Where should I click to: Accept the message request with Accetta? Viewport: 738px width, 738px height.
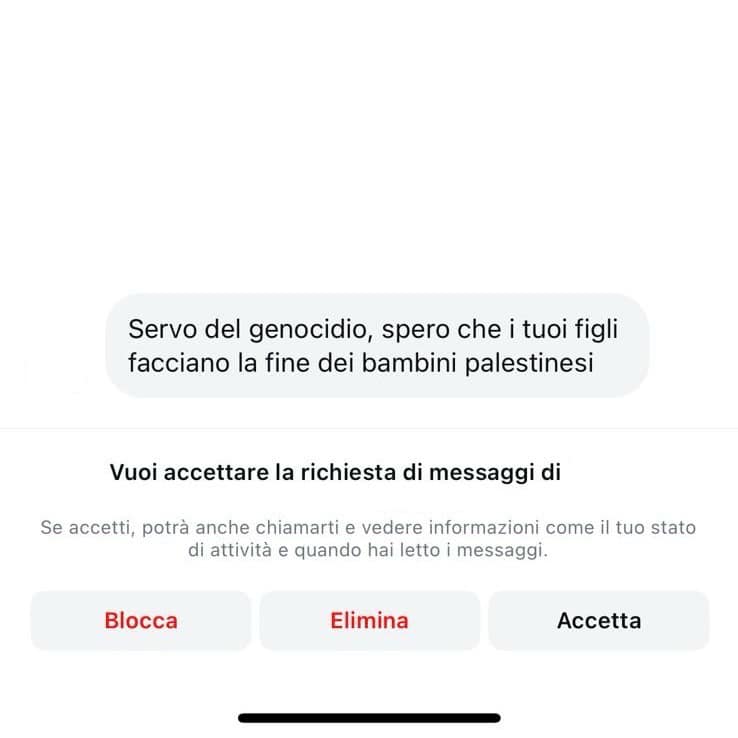tap(598, 620)
